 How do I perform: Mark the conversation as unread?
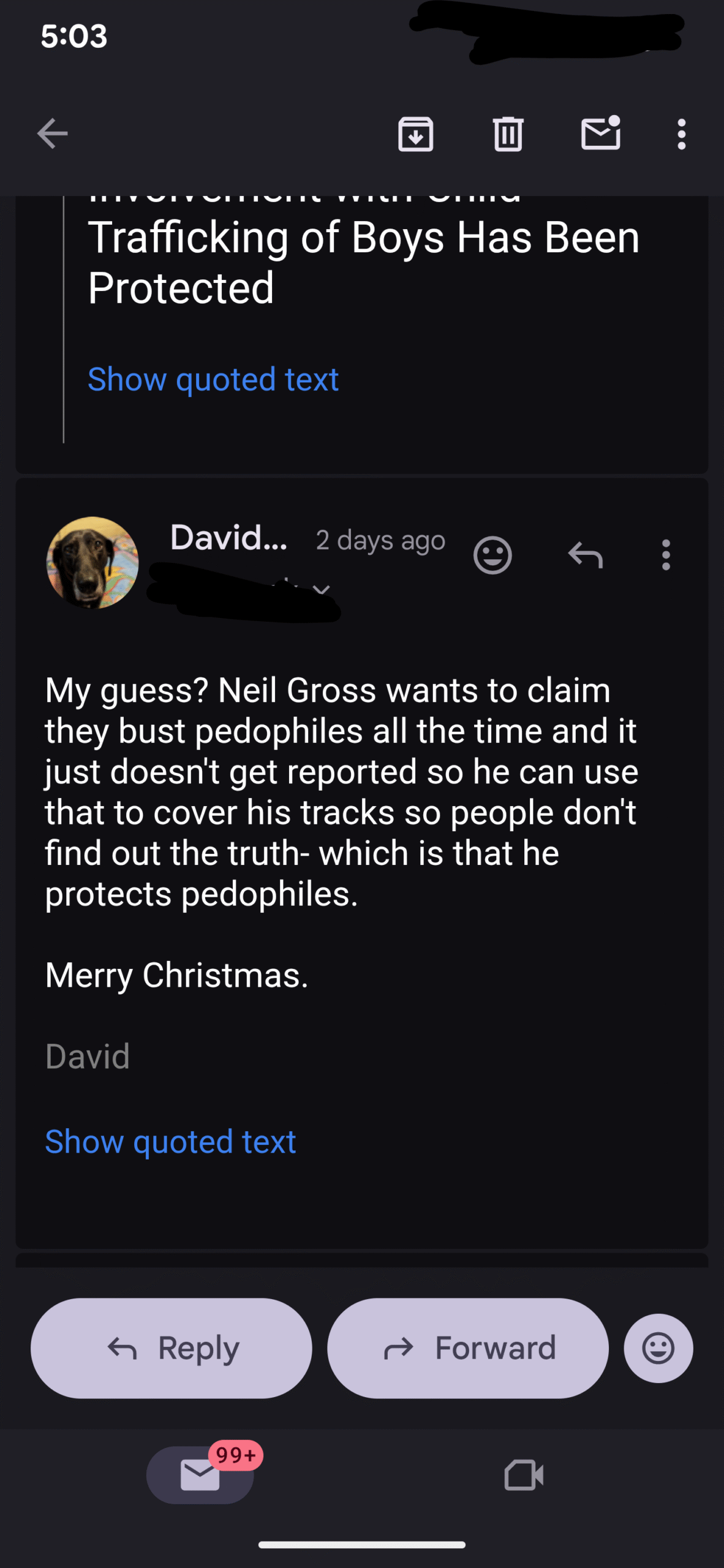pos(600,134)
